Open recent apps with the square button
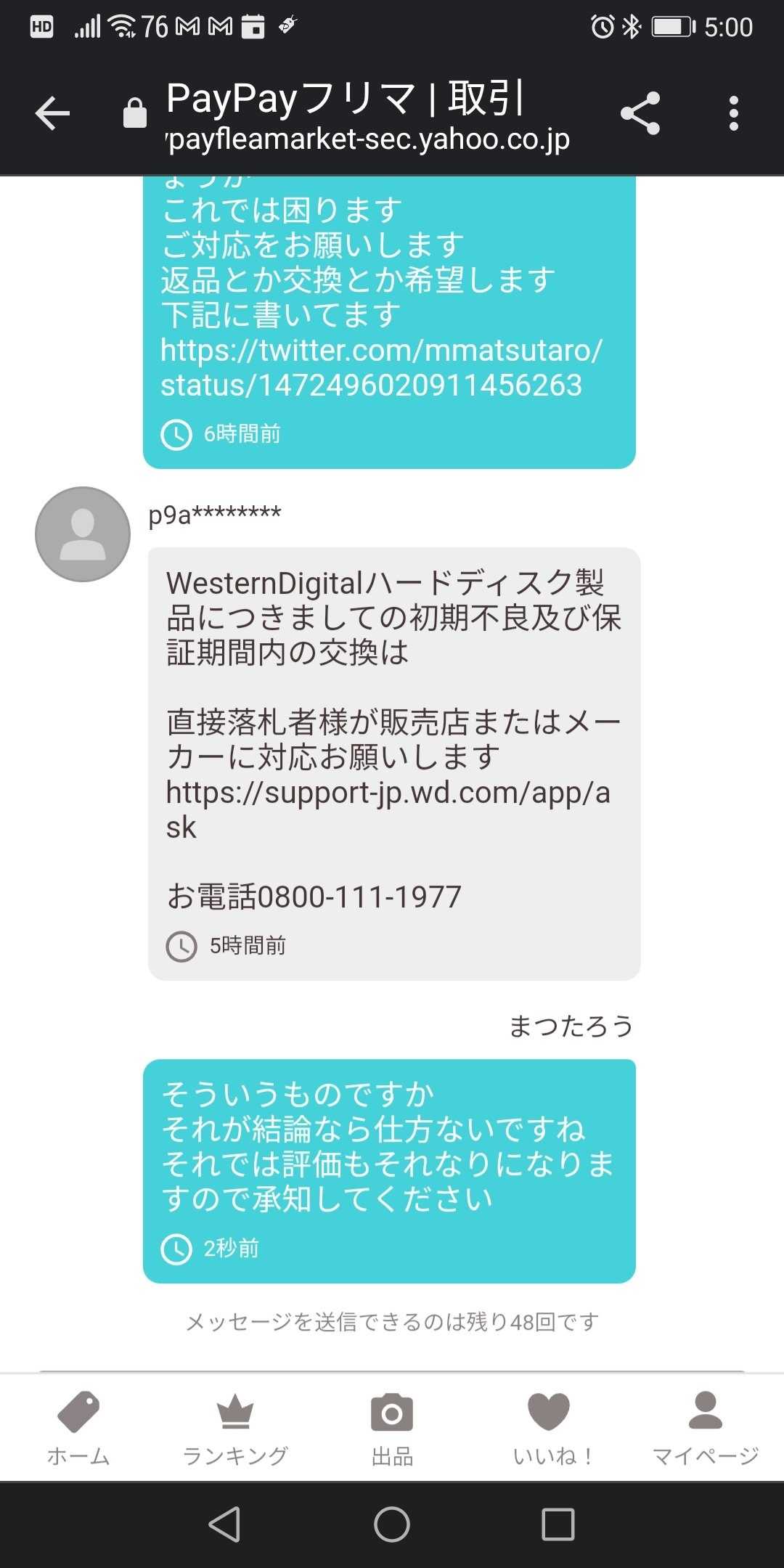 (x=558, y=1524)
